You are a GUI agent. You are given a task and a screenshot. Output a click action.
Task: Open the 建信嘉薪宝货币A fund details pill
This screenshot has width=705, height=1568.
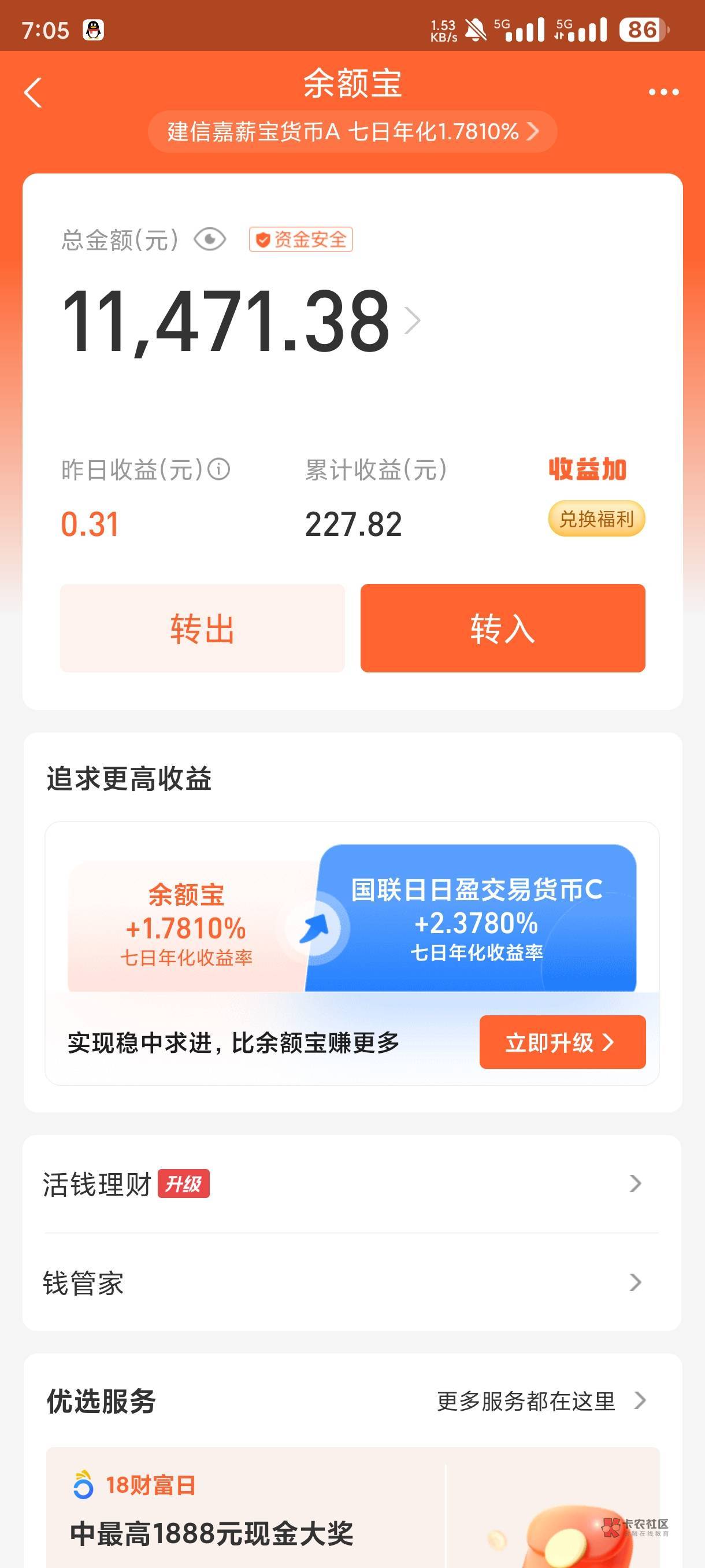tap(352, 131)
